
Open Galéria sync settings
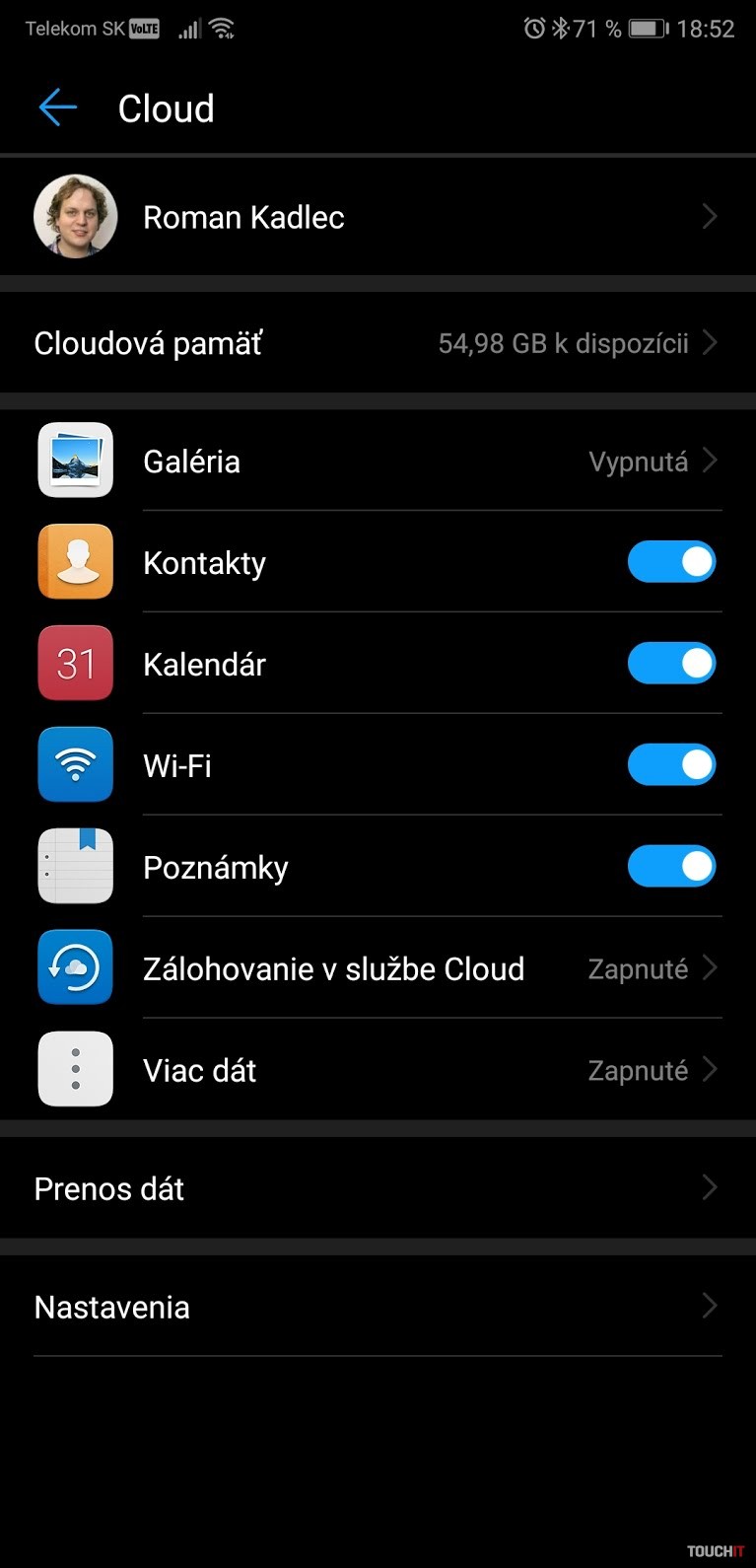pos(378,462)
